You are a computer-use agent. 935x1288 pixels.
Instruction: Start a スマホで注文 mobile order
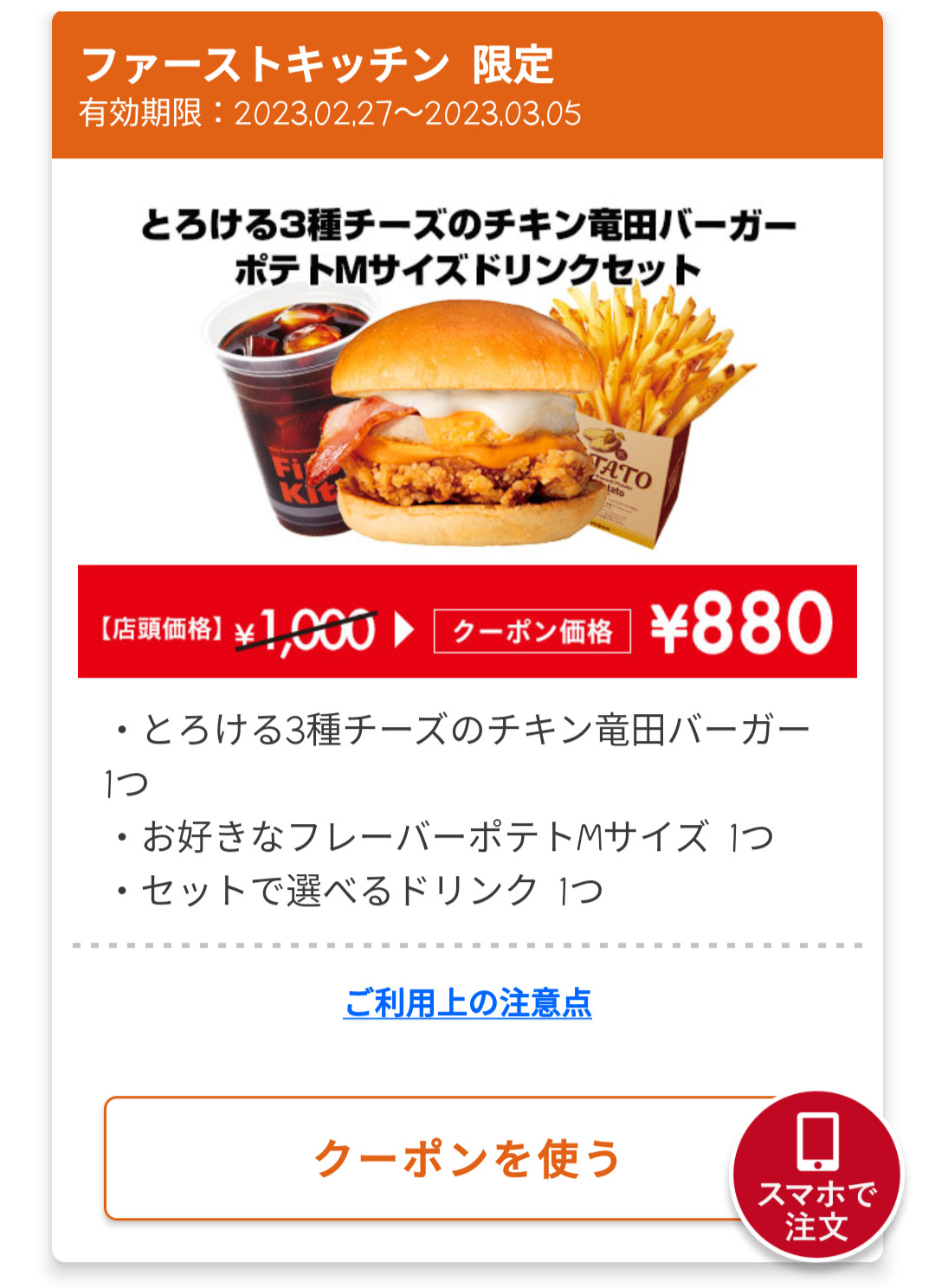(816, 1177)
